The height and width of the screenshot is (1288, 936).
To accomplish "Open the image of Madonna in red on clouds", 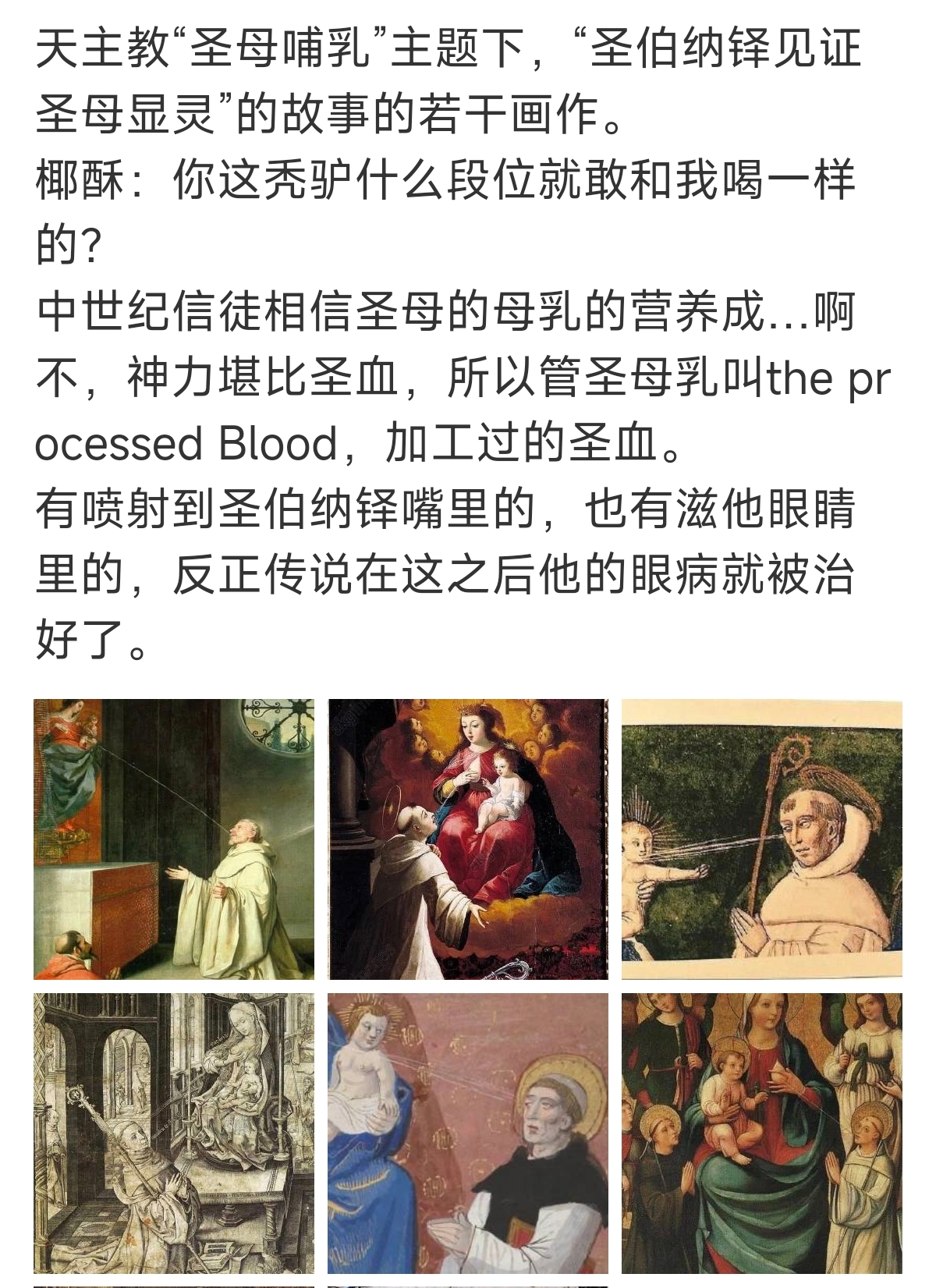I will 468,839.
